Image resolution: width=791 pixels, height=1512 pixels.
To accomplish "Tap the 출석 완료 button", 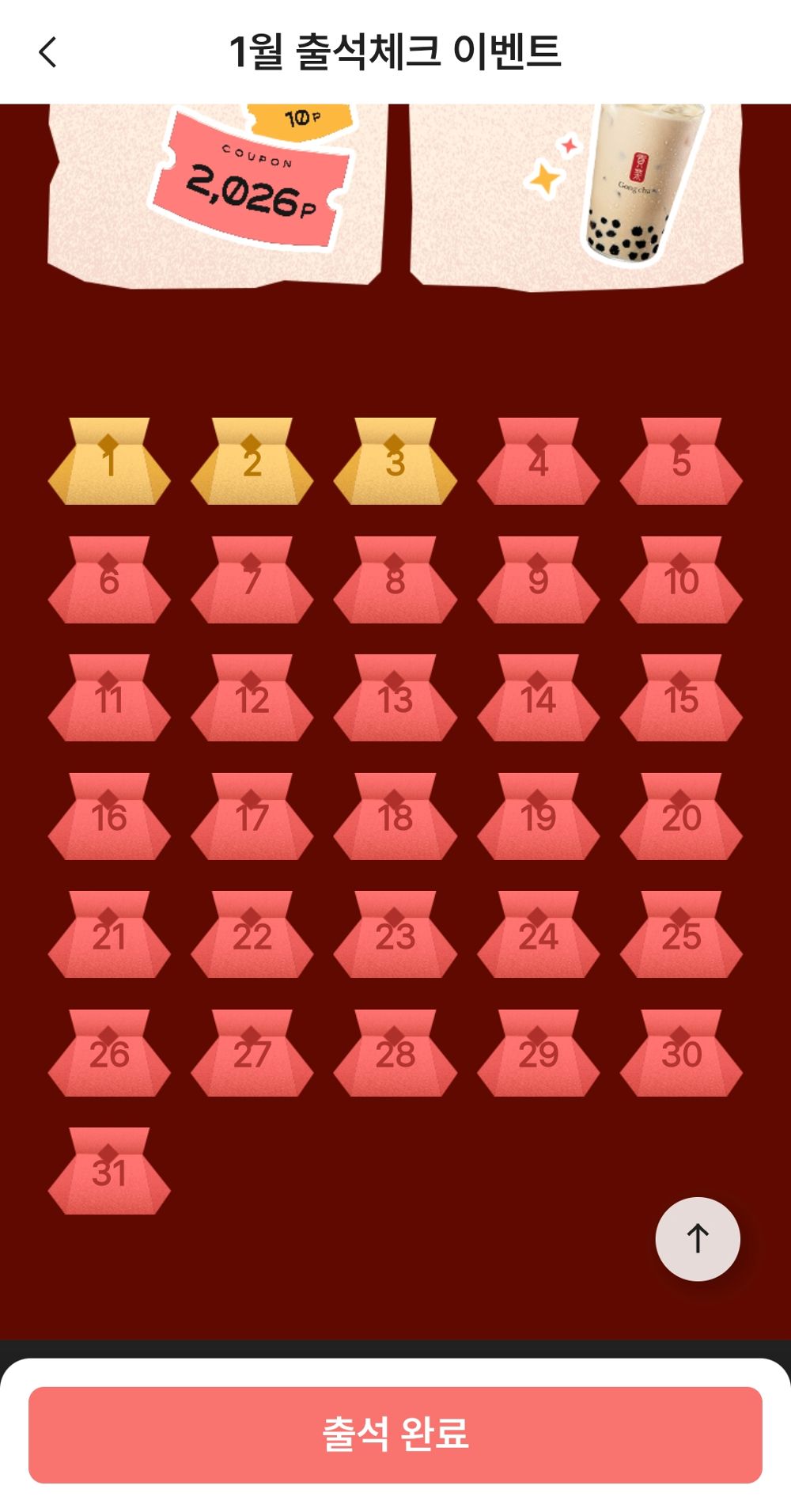I will coord(395,1434).
